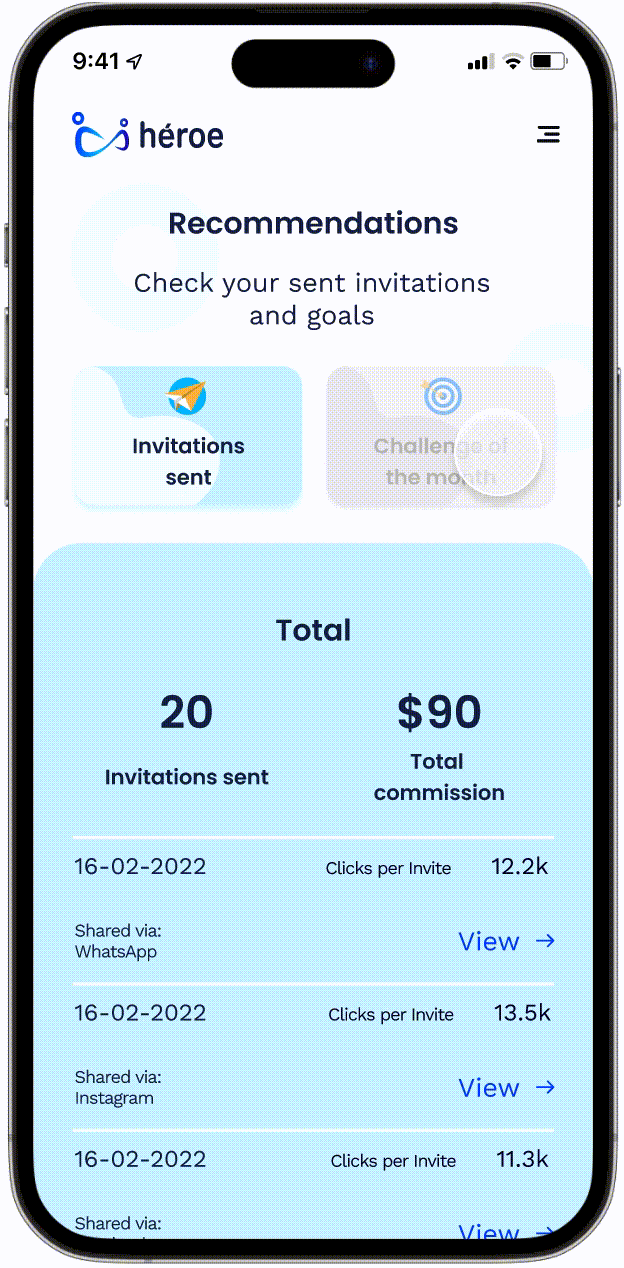View the WhatsApp invitation details
This screenshot has height=1268, width=624.
pyautogui.click(x=505, y=941)
